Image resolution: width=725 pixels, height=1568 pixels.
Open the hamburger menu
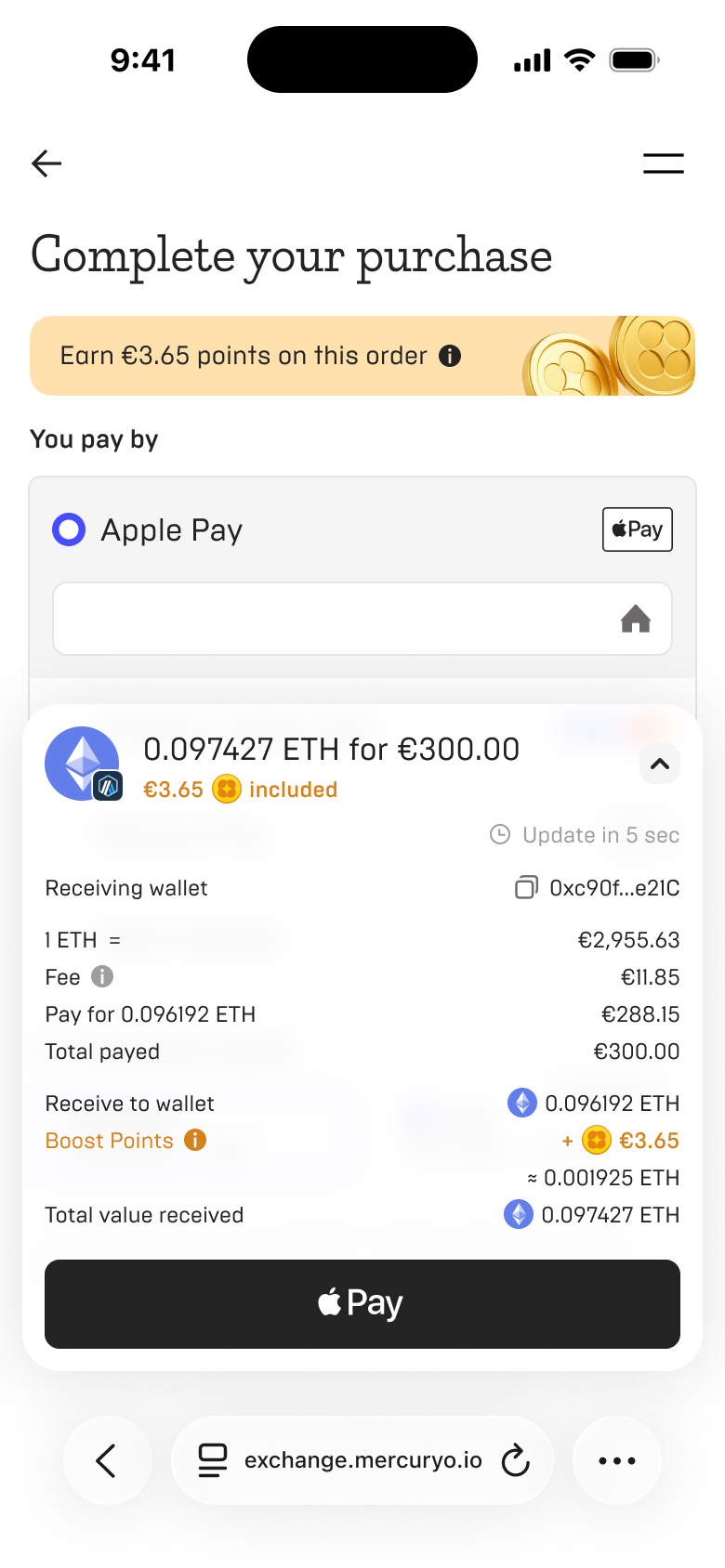coord(664,163)
